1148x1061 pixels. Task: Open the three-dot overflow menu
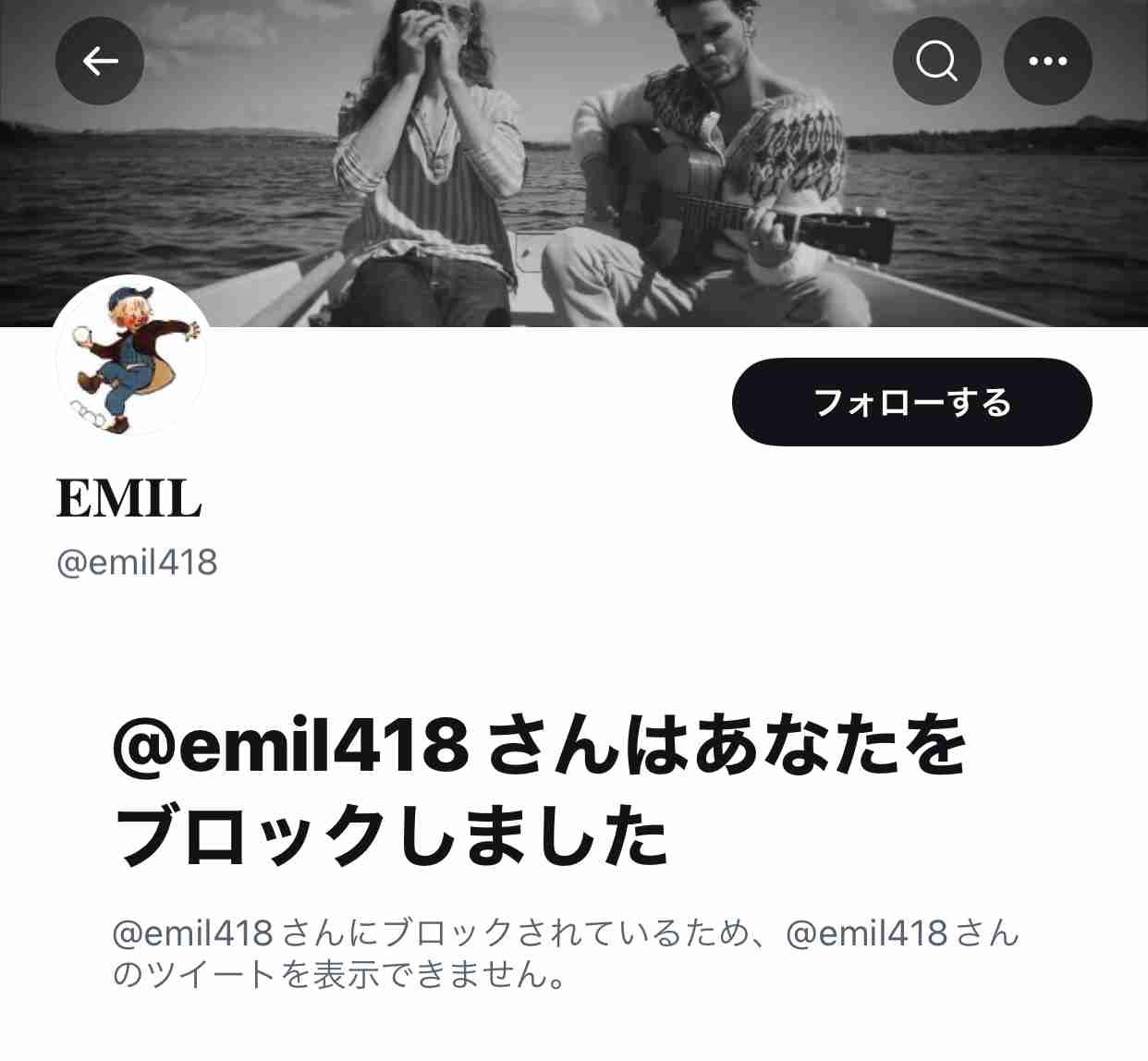[x=1048, y=61]
